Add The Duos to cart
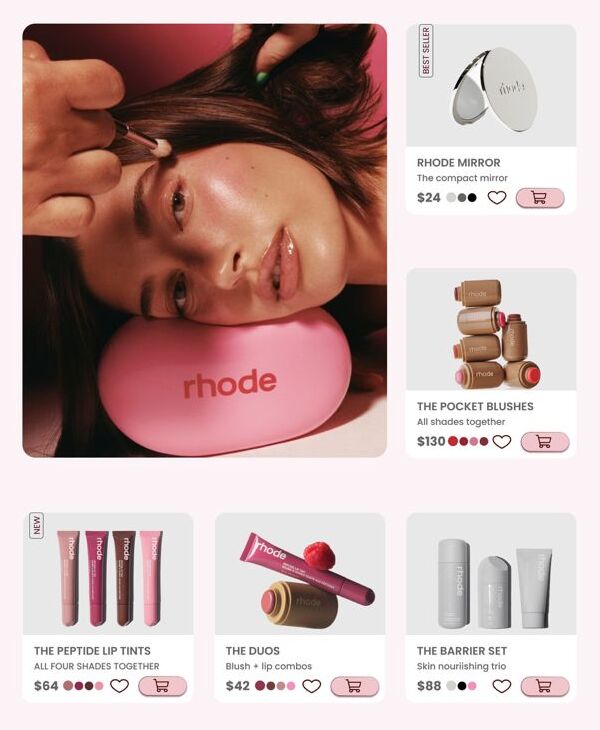Viewport: 600px width, 730px height. pyautogui.click(x=354, y=686)
